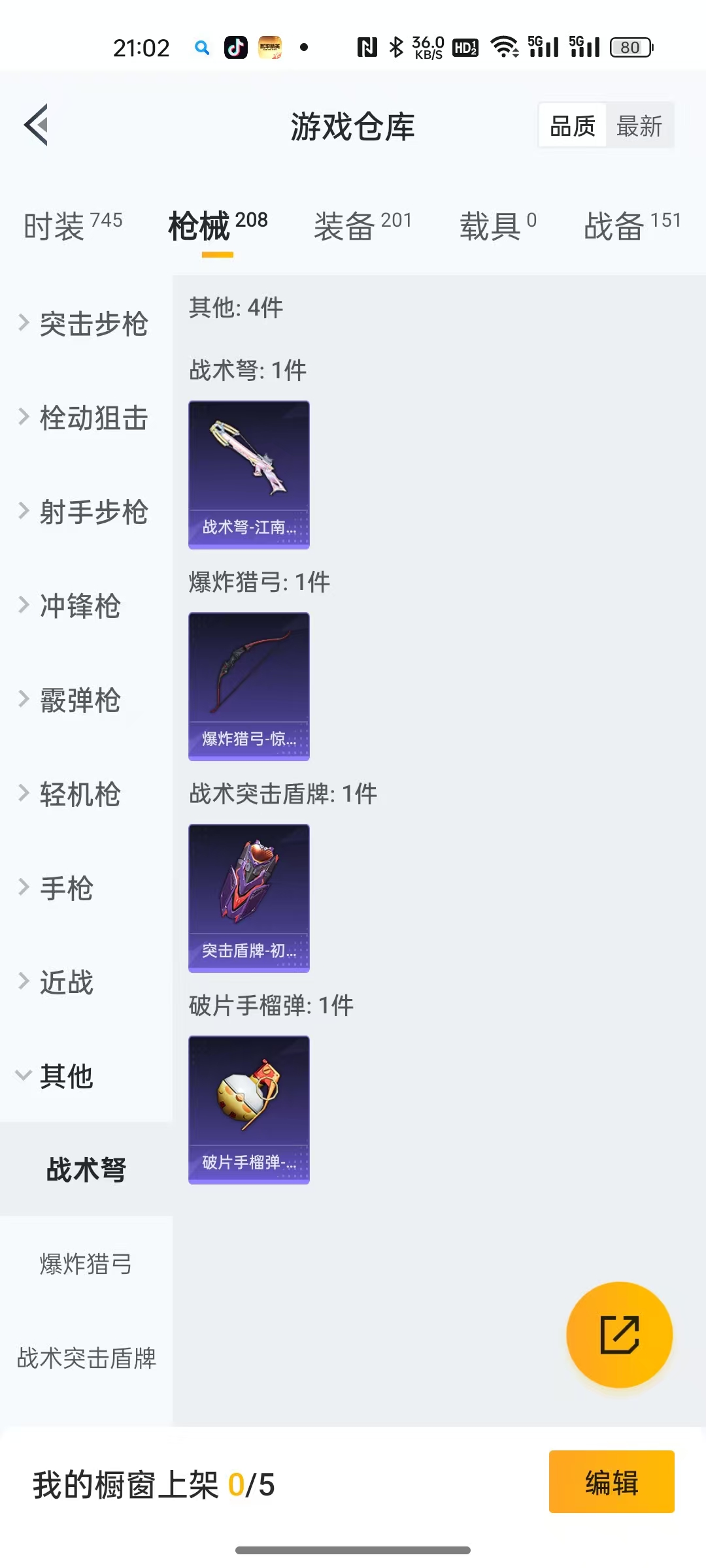706x1568 pixels.
Task: Open the 载具 tab
Action: pyautogui.click(x=498, y=226)
